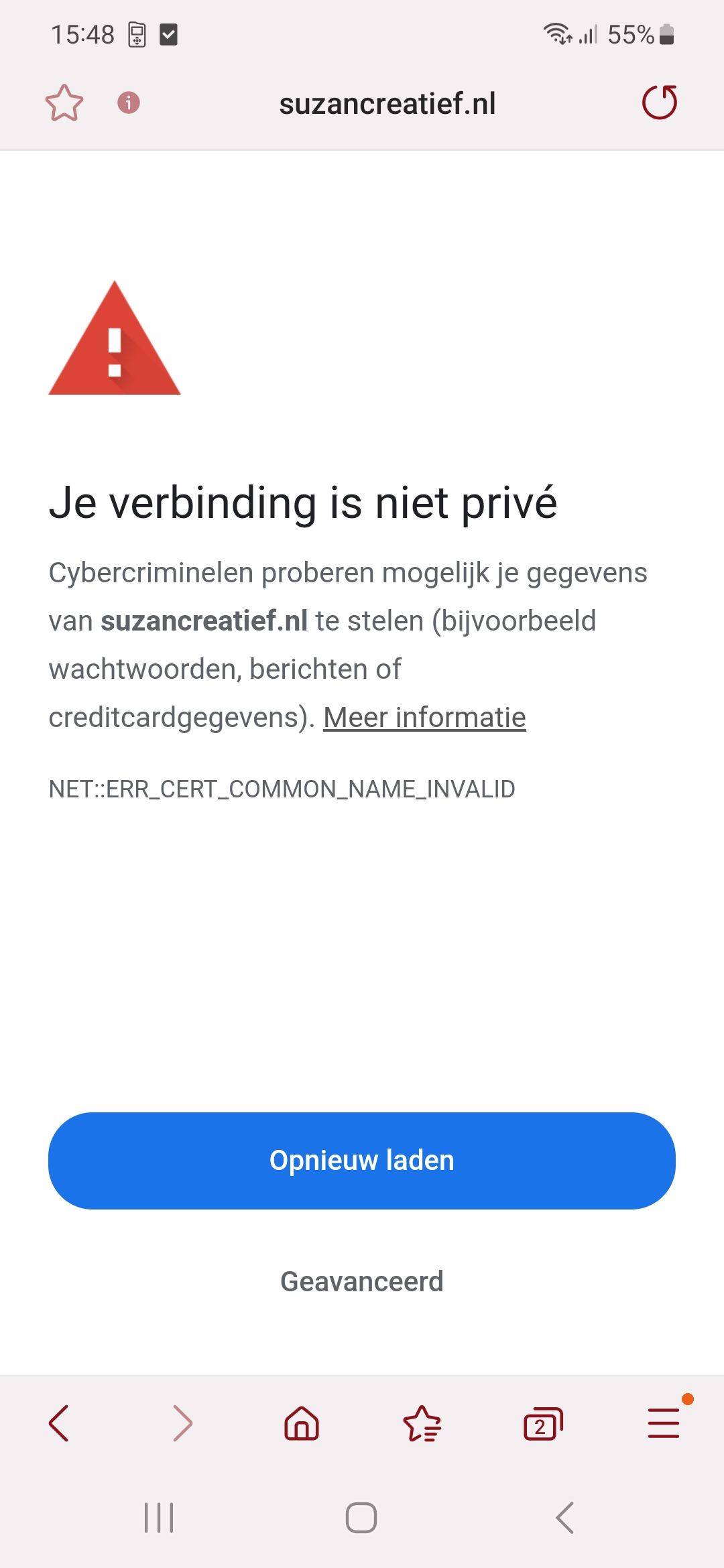Open the Meer informatie link
The image size is (724, 1568).
424,718
